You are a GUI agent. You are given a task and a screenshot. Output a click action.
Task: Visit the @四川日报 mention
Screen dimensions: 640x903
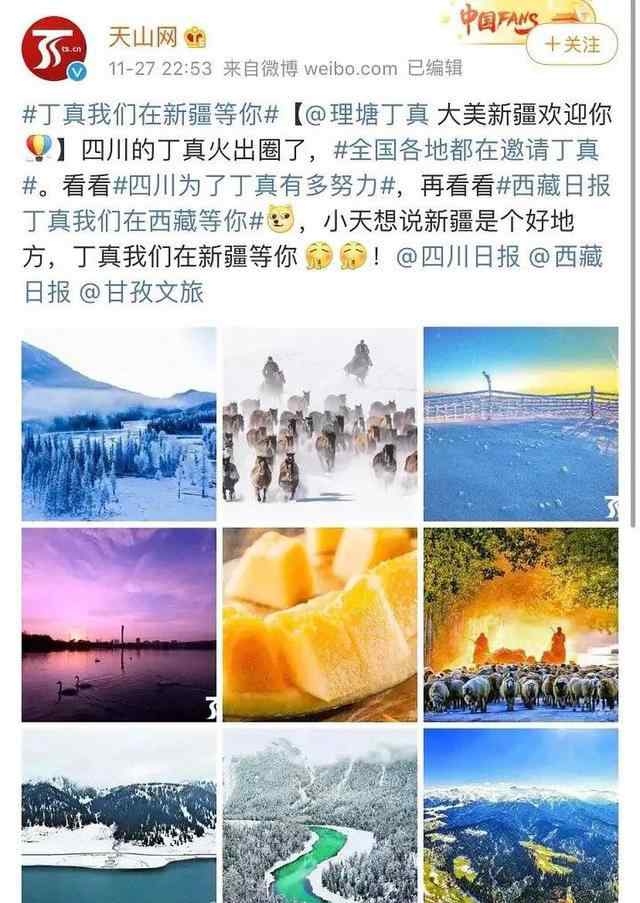[458, 256]
